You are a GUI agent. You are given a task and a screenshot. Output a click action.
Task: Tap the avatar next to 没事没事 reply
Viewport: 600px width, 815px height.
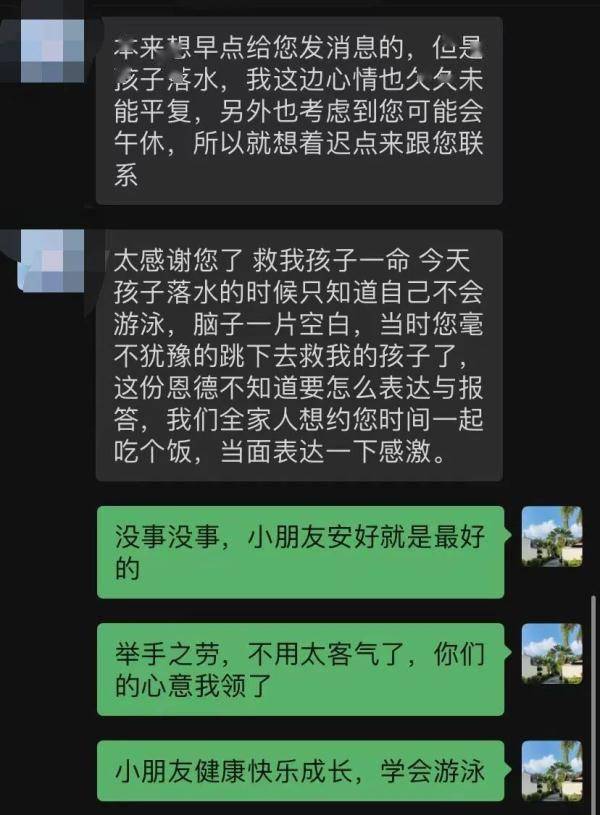coord(552,536)
